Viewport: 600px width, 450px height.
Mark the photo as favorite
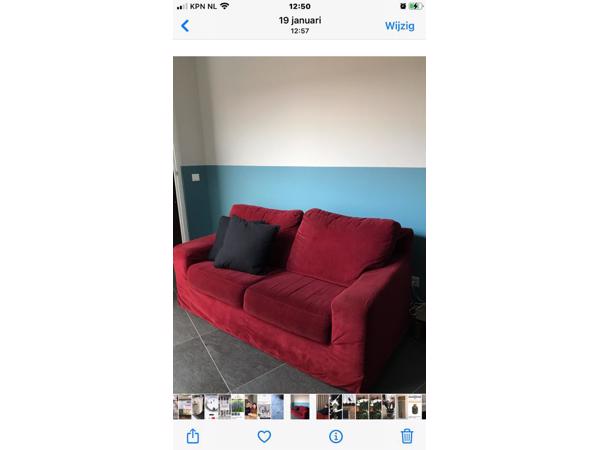[264, 436]
